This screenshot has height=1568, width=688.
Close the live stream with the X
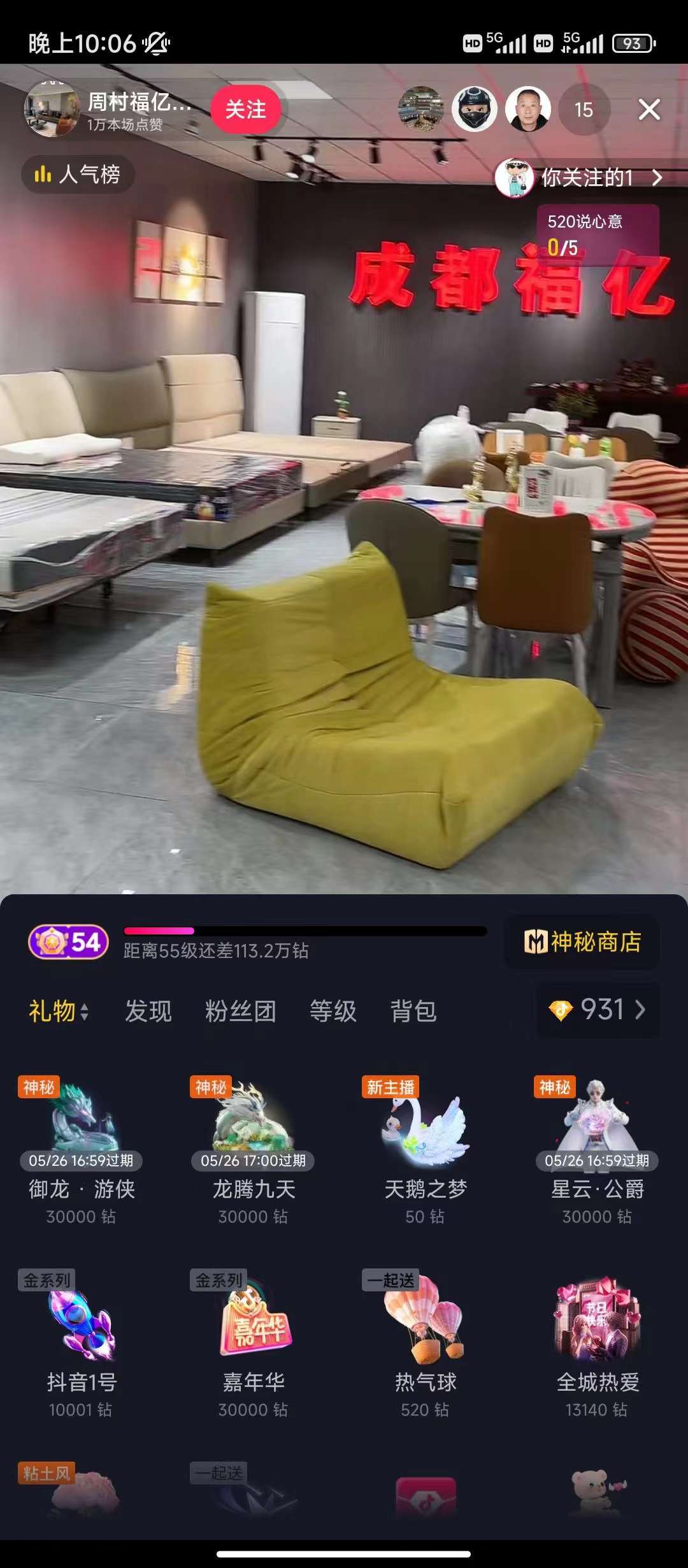click(649, 110)
